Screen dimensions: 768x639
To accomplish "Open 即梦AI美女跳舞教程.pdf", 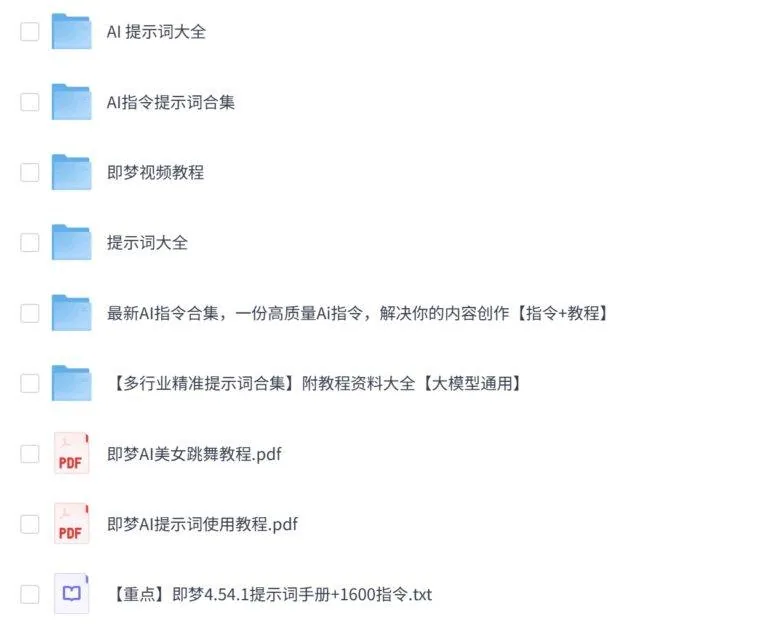I will [x=194, y=454].
